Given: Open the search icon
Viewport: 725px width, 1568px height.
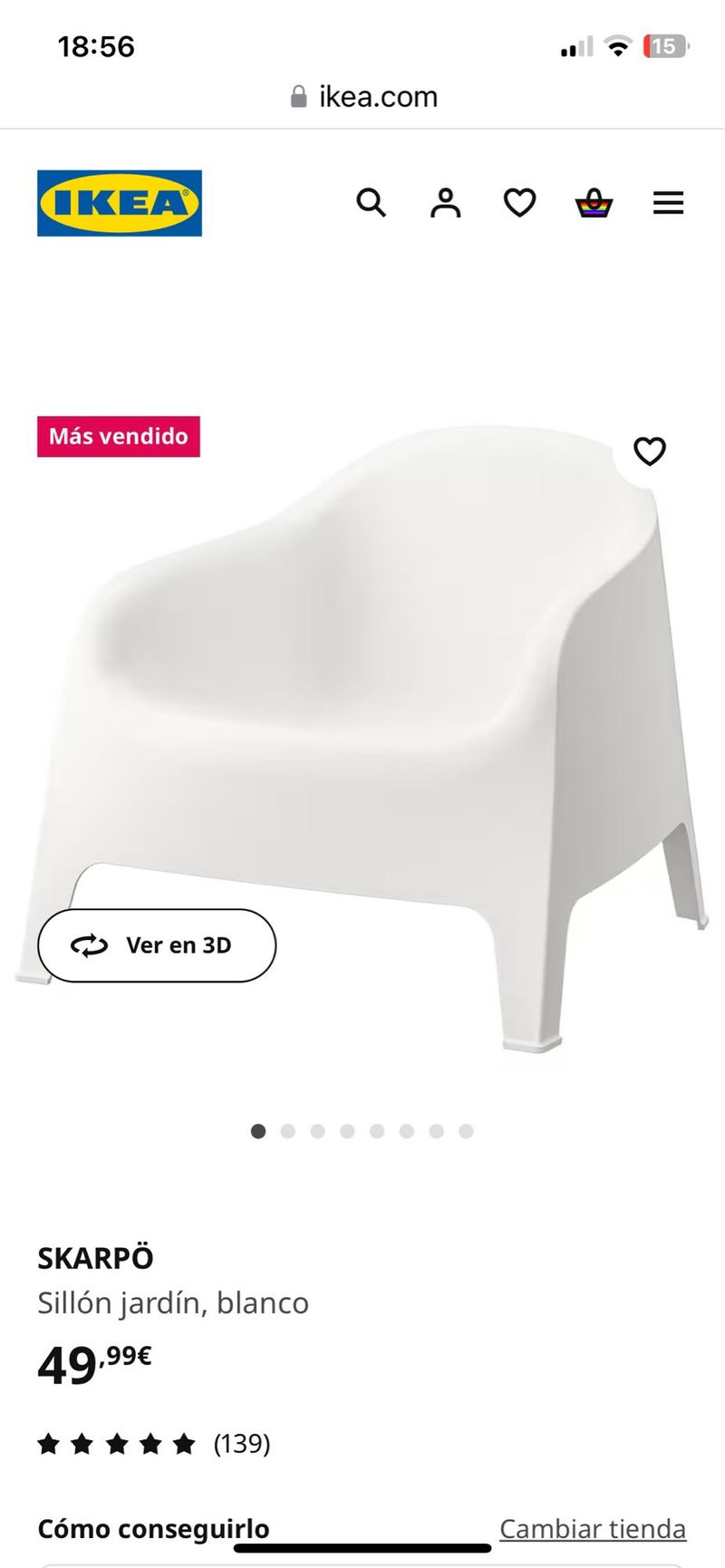Looking at the screenshot, I should [x=372, y=203].
